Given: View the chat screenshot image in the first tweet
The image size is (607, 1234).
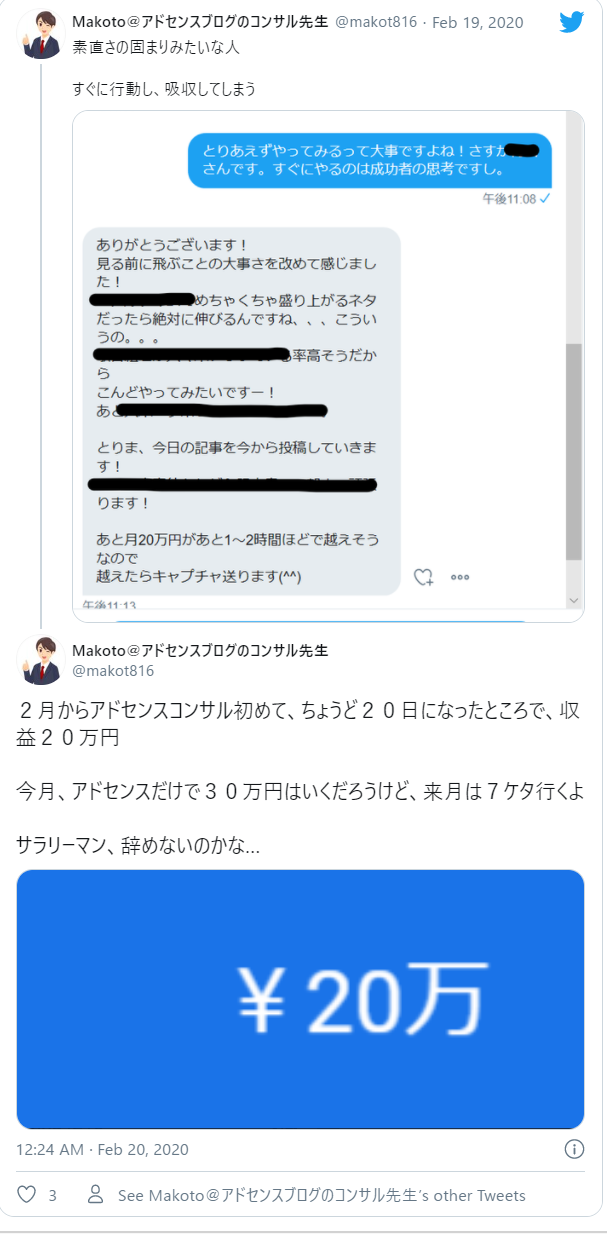Looking at the screenshot, I should pos(328,366).
